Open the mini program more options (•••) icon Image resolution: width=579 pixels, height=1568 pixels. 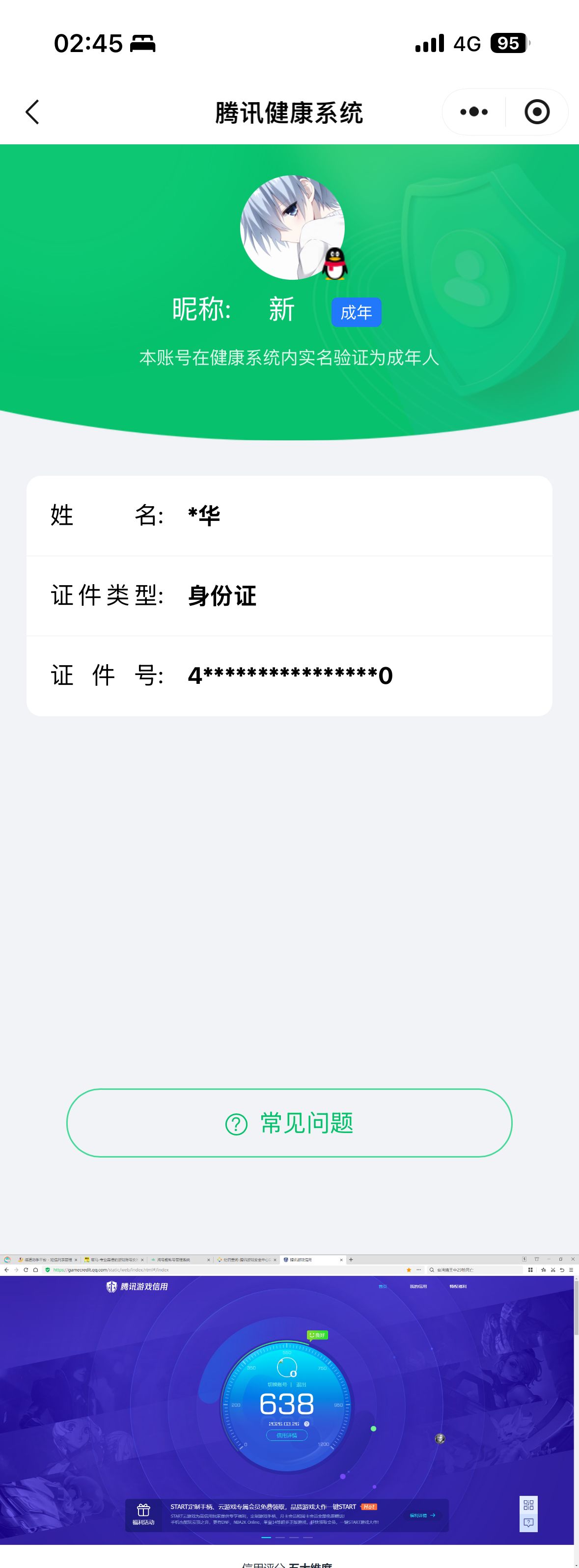(x=474, y=112)
